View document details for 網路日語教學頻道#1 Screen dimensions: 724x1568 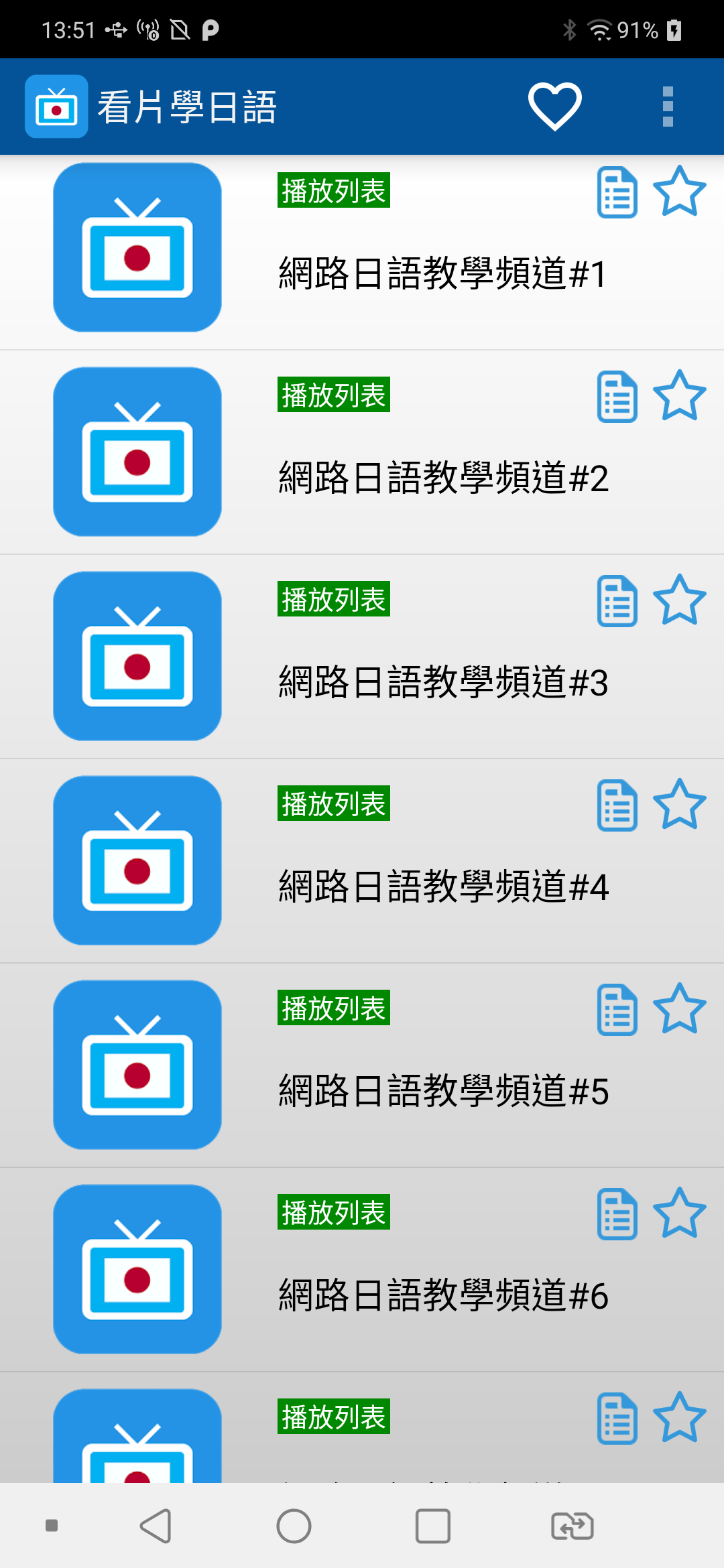(x=617, y=192)
